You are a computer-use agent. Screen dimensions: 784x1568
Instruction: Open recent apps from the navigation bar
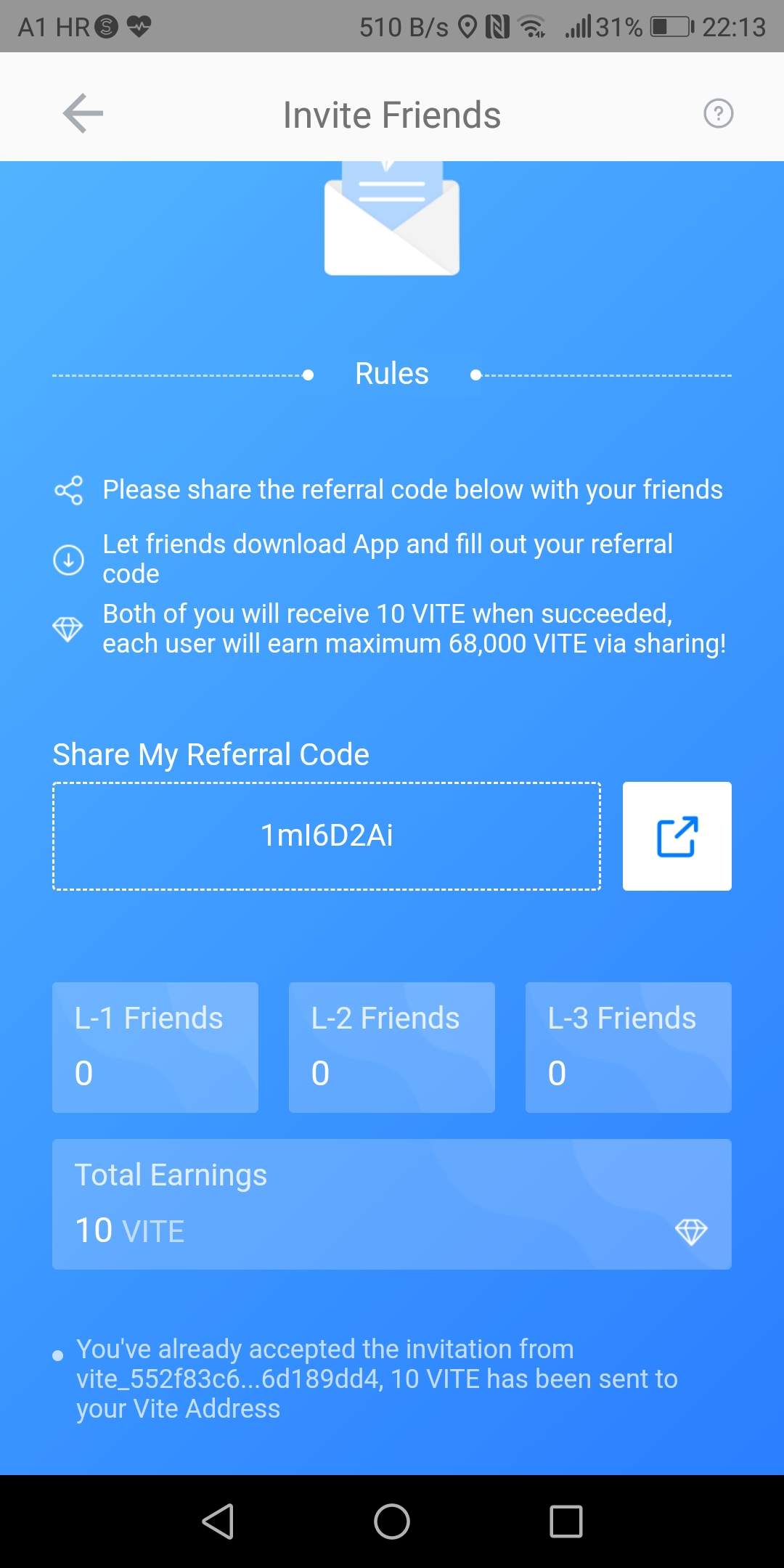coord(565,1521)
